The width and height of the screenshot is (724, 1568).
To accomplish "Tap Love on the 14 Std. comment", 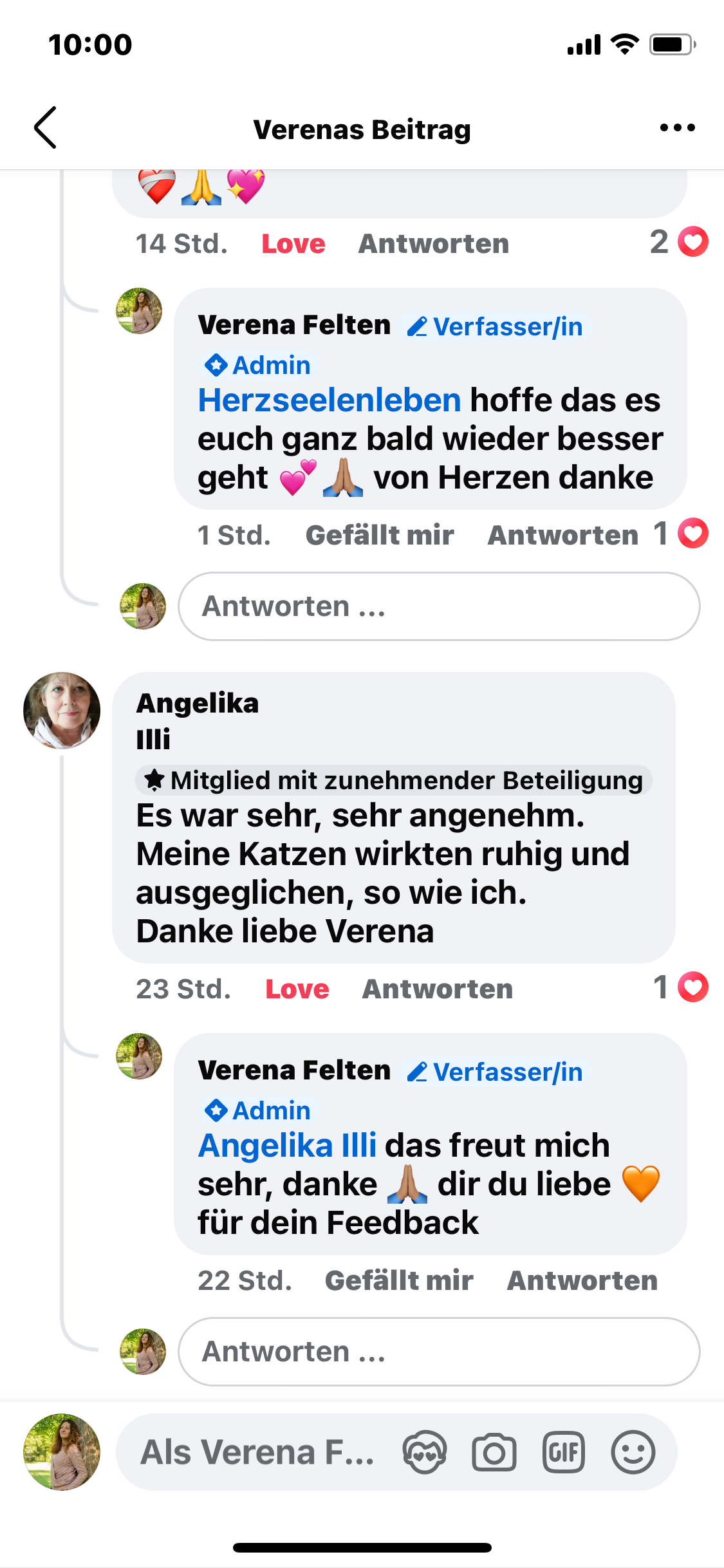I will click(293, 244).
